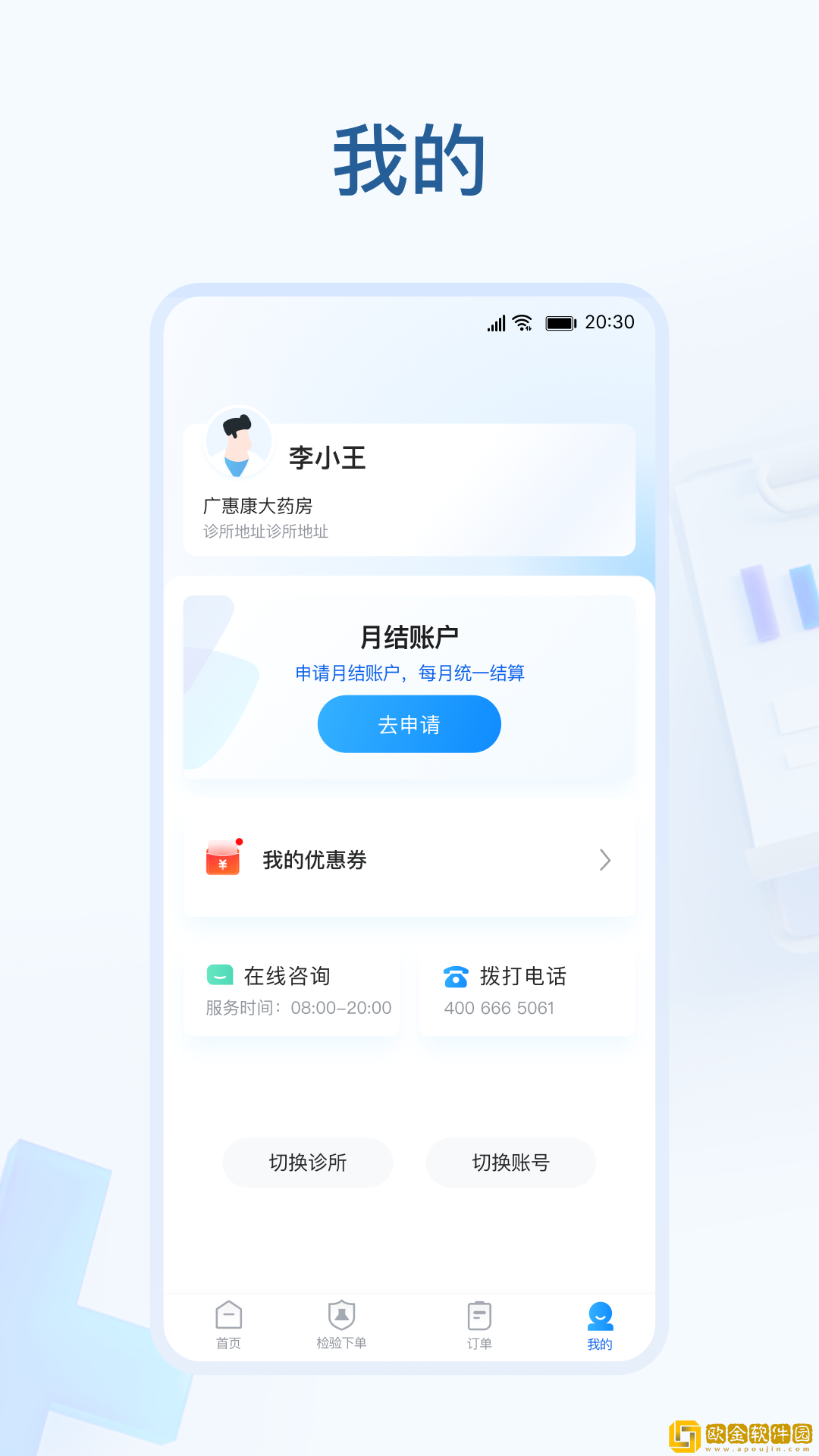This screenshot has height=1456, width=819.
Task: Tap the red 我的优惠券 coupon envelope icon
Action: click(223, 860)
